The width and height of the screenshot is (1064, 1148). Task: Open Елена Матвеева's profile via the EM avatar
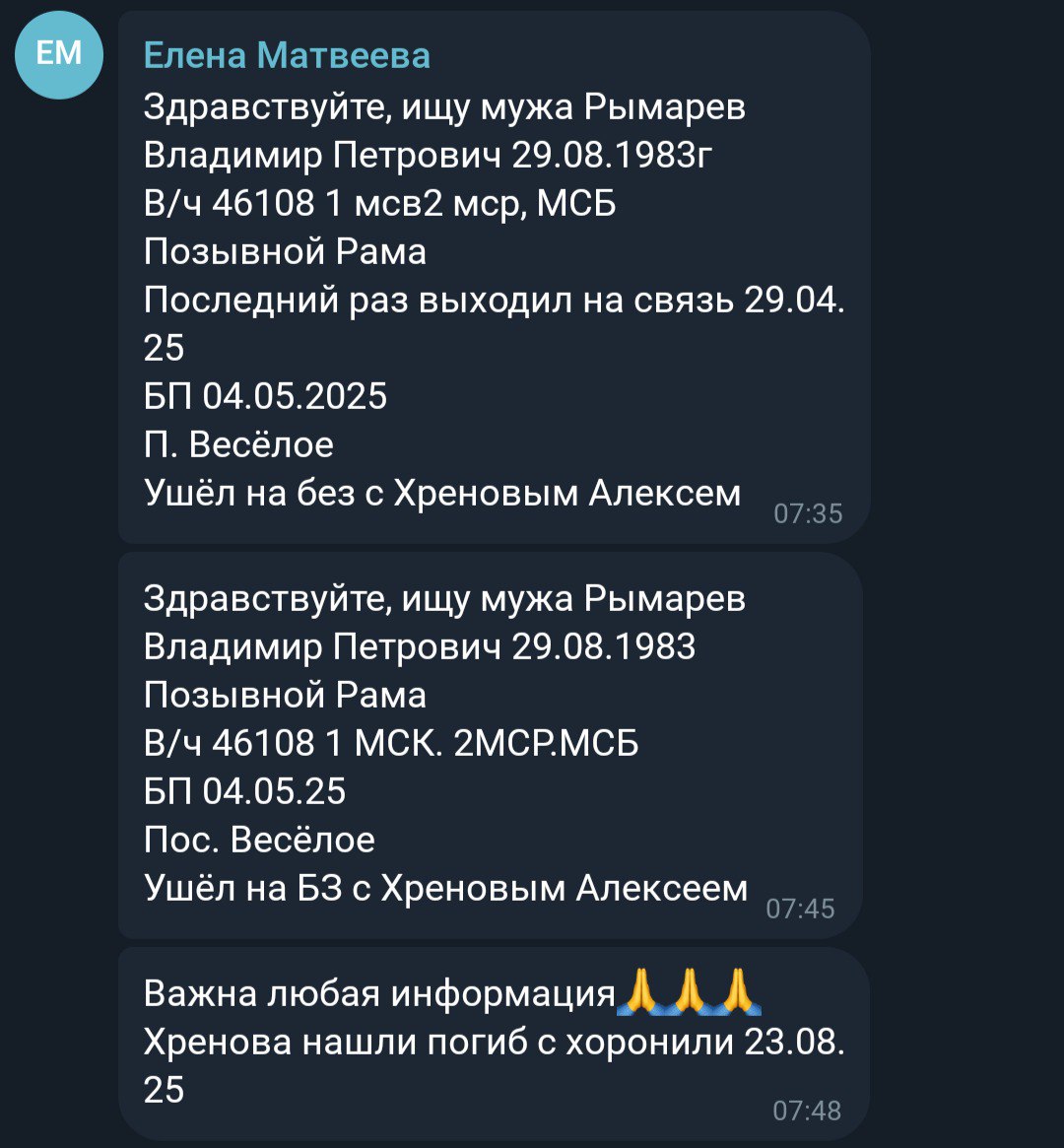click(59, 55)
